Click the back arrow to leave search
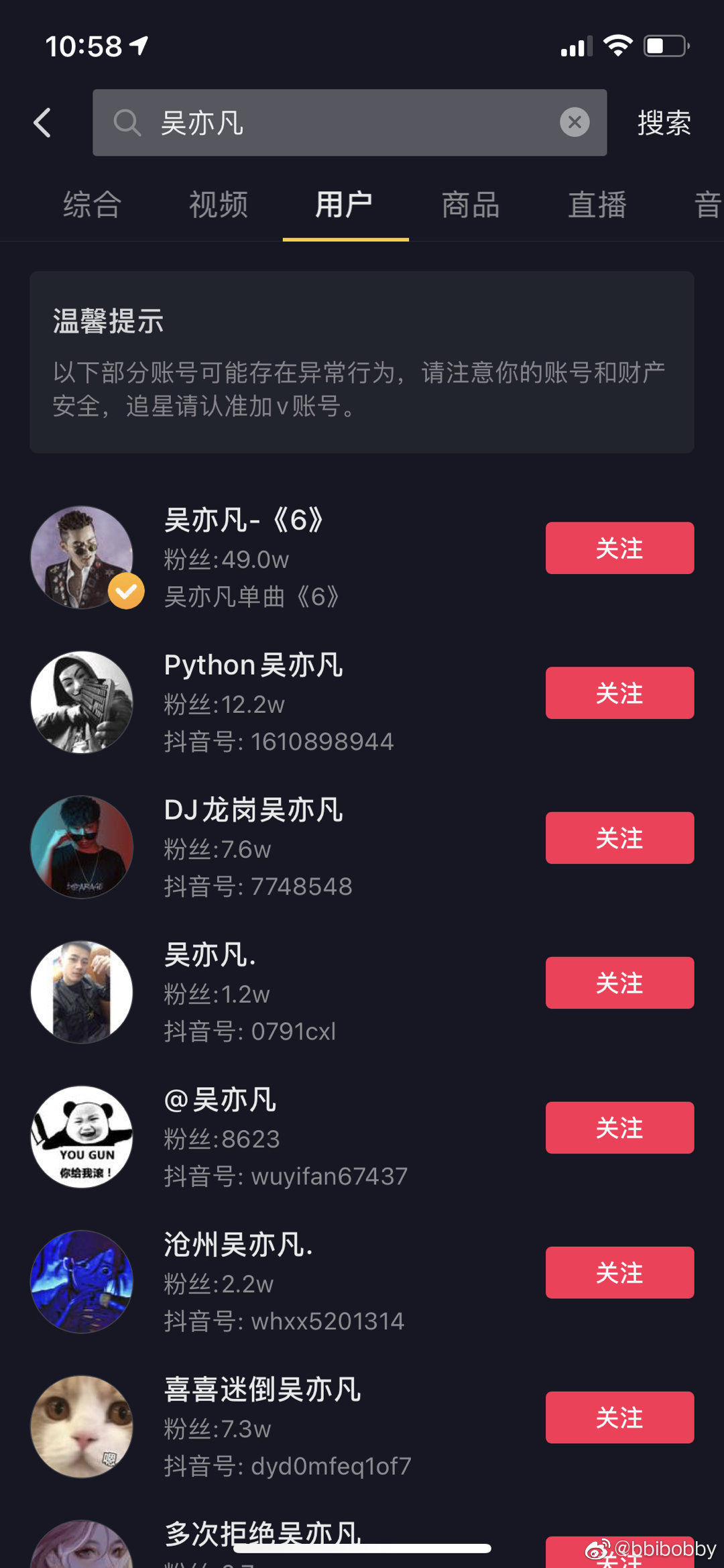This screenshot has height=1568, width=724. (x=43, y=123)
